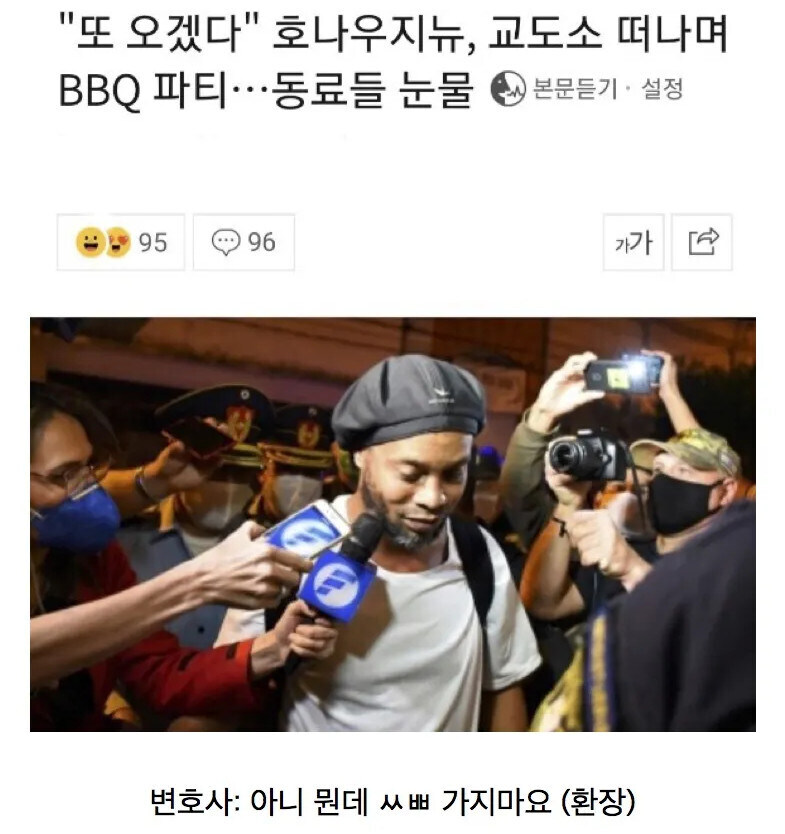View the 96 comments

244,242
